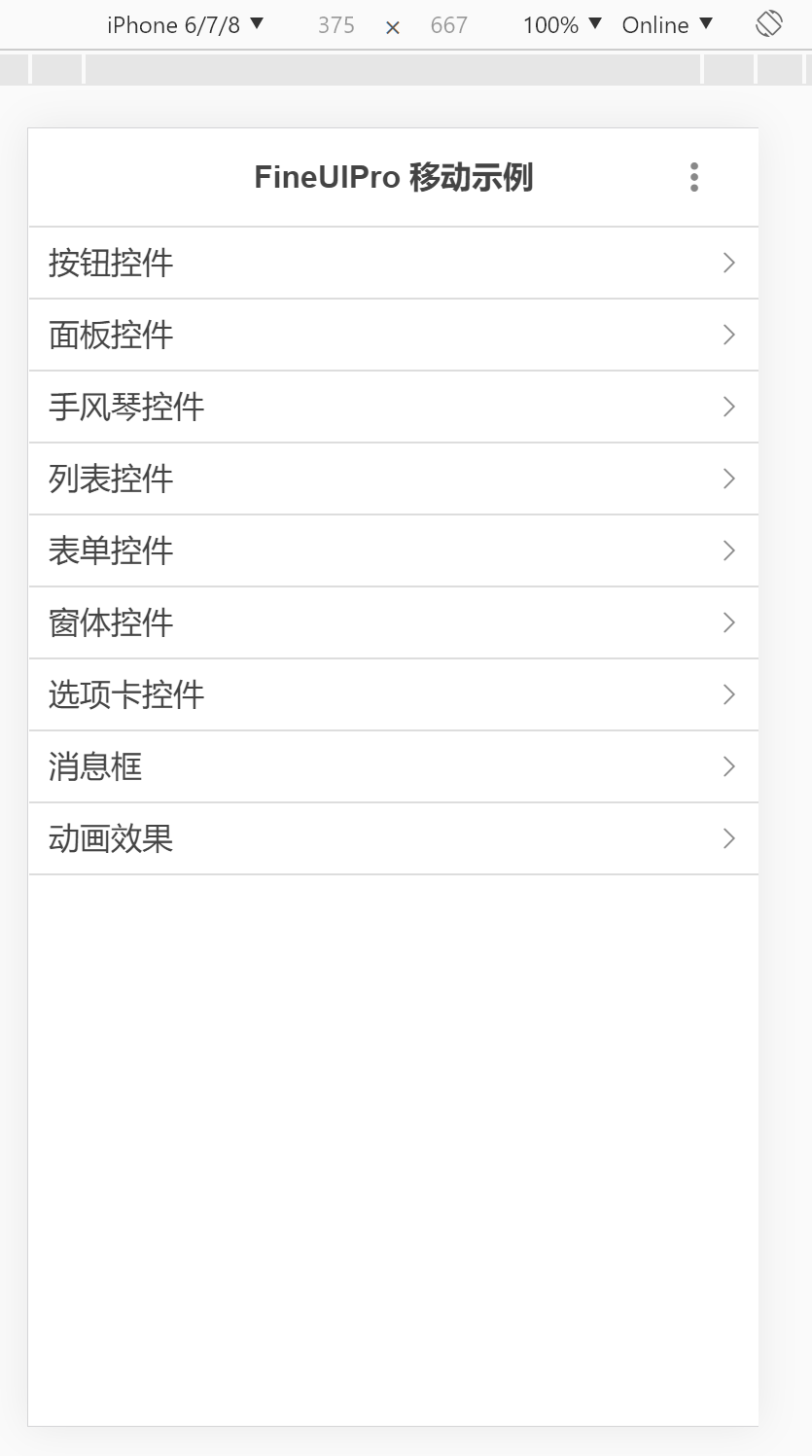The width and height of the screenshot is (812, 1456).
Task: View the 消息框 examples
Action: [393, 766]
